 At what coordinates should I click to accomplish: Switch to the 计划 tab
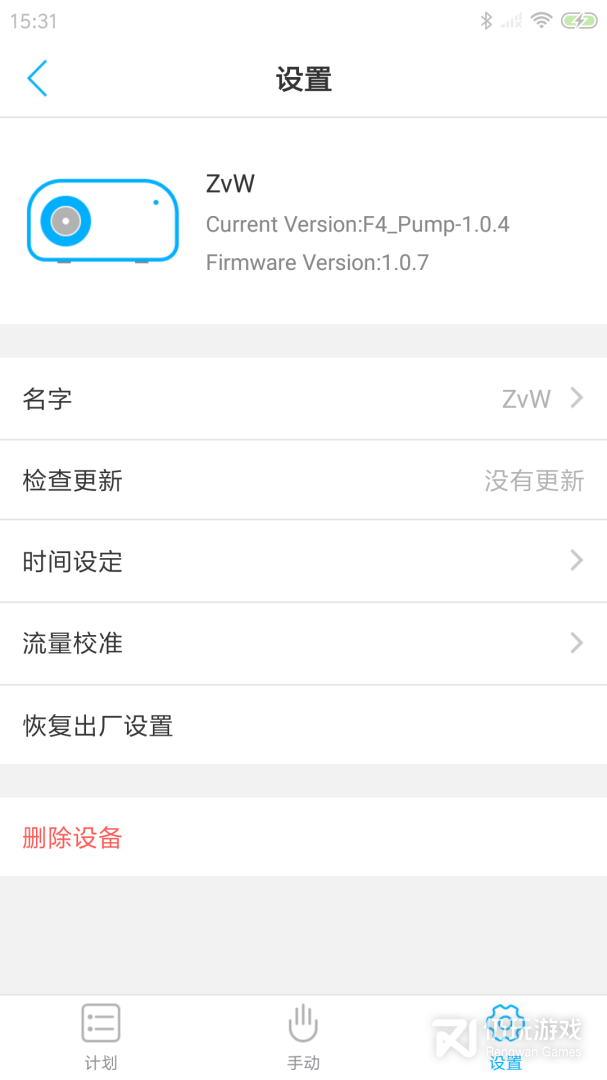tap(101, 1036)
